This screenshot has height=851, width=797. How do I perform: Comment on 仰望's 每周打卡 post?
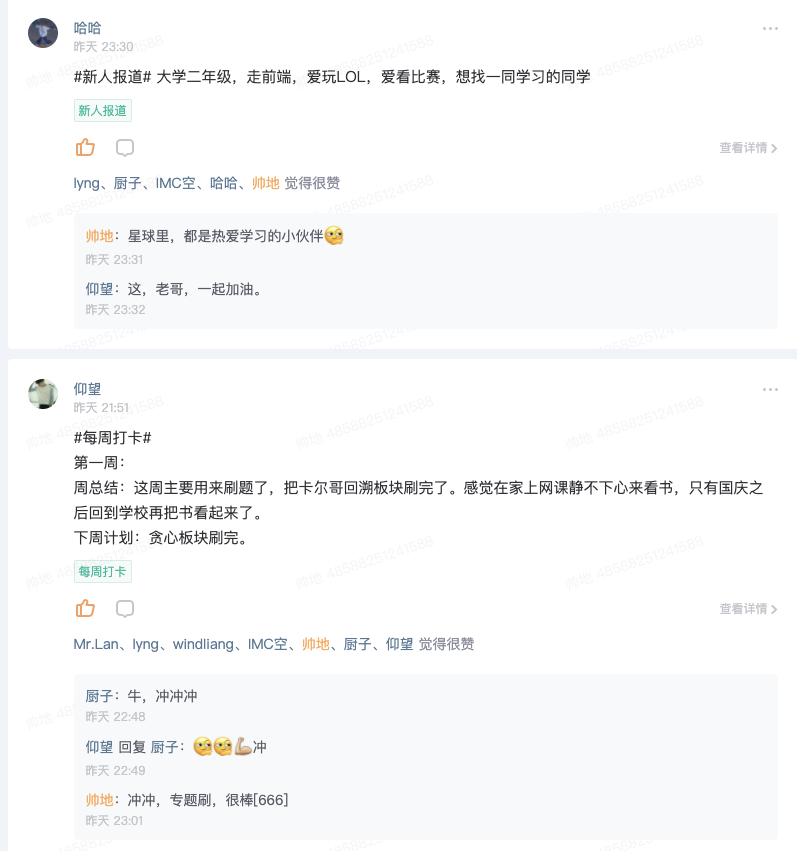pos(125,608)
